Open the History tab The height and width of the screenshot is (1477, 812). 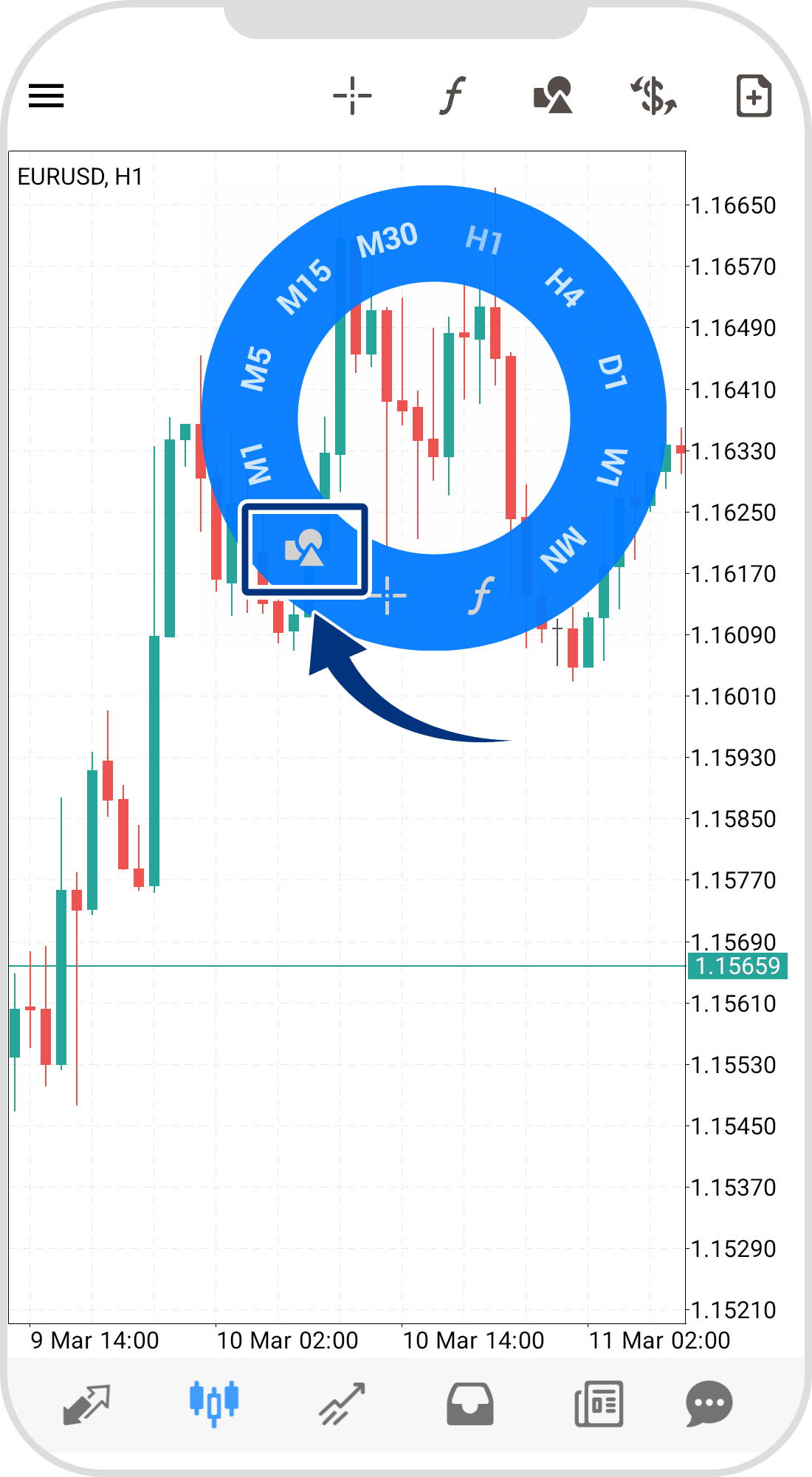(x=469, y=1404)
